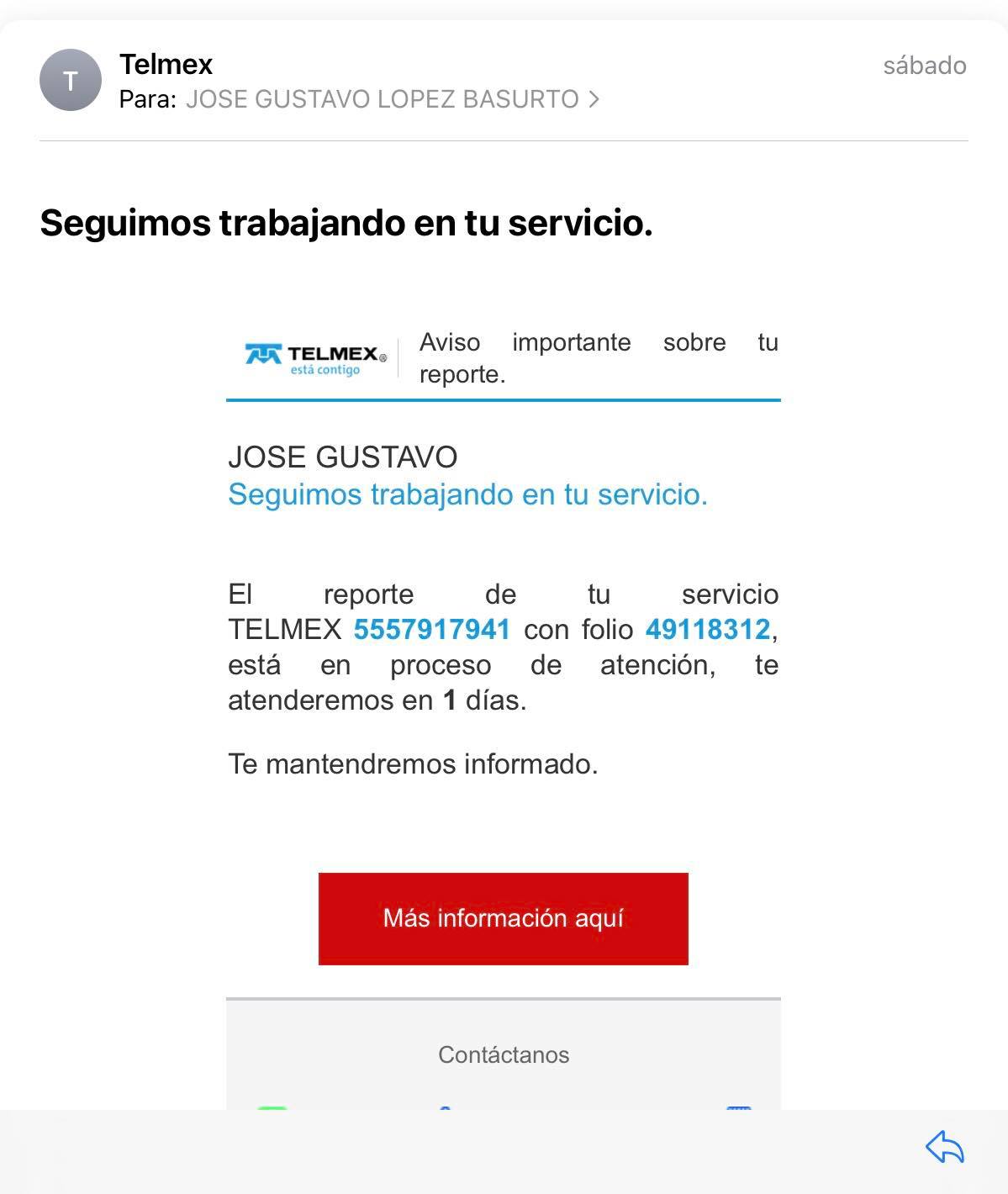
Task: Expand recipient JOSE GUSTAVO LOPEZ BASURTO details
Action: [392, 99]
